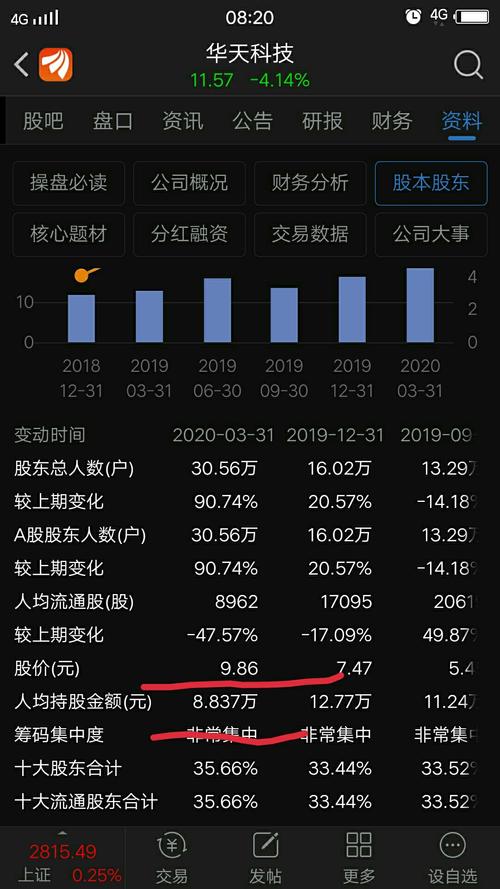This screenshot has height=889, width=500.
Task: Switch to the 股吧 tab
Action: pyautogui.click(x=43, y=121)
